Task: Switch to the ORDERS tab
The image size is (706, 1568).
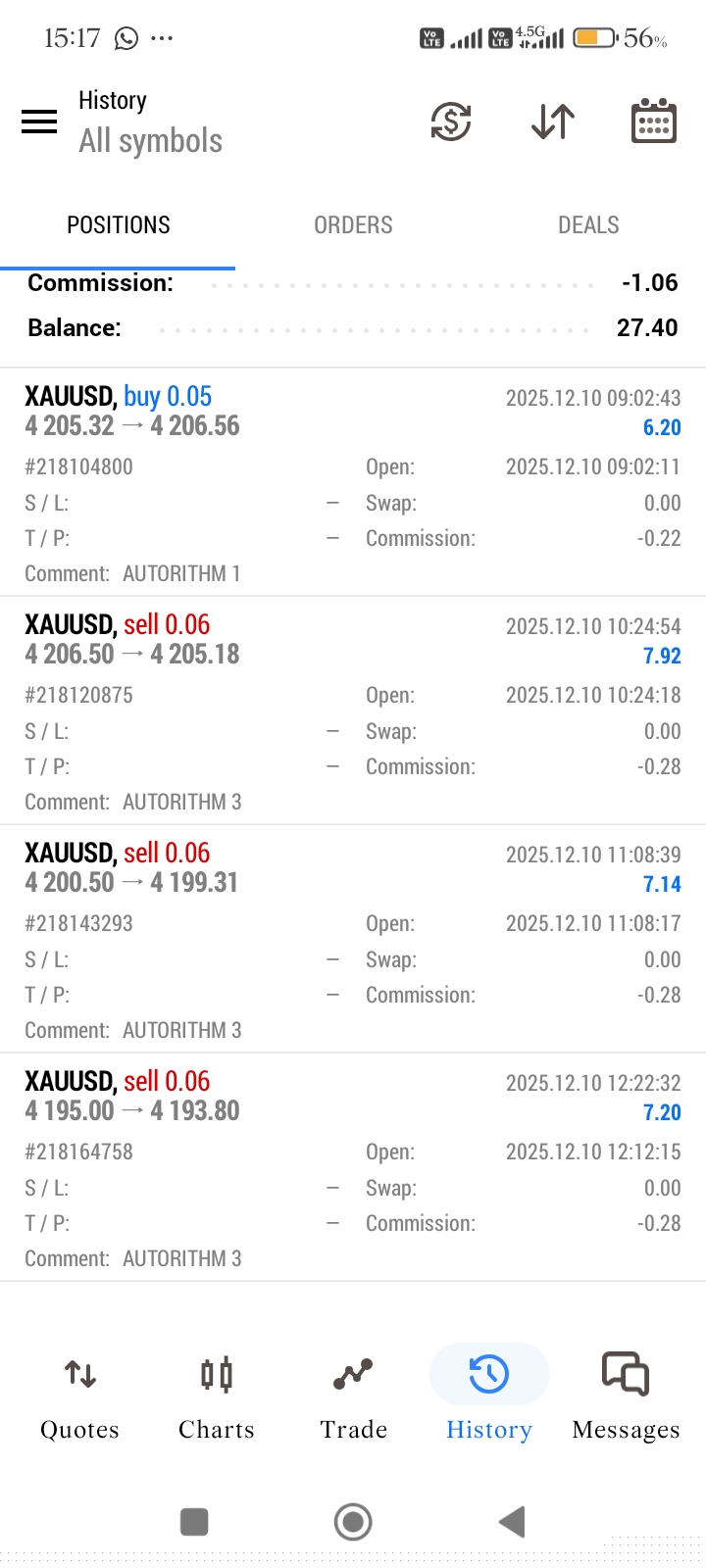Action: 353,225
